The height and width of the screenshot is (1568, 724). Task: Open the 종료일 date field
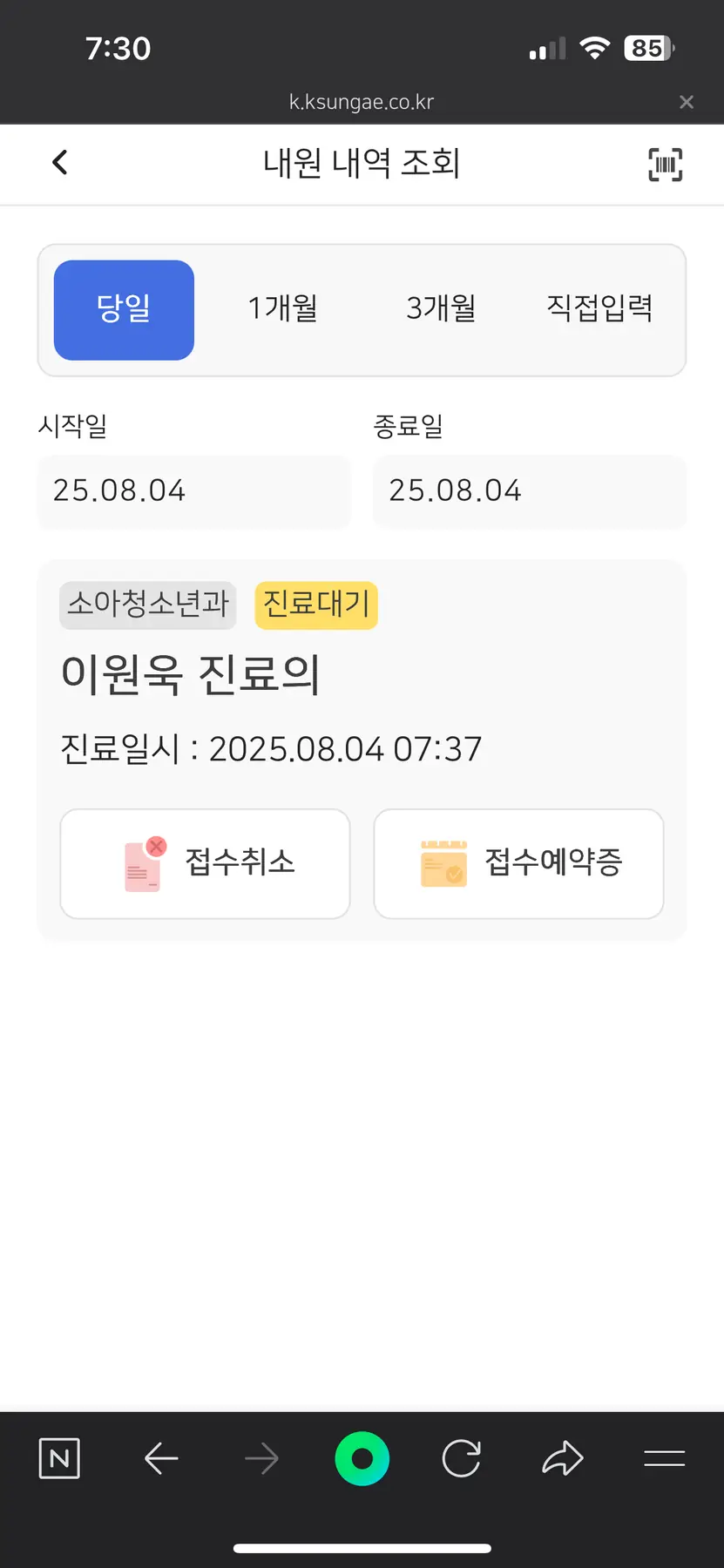[530, 490]
